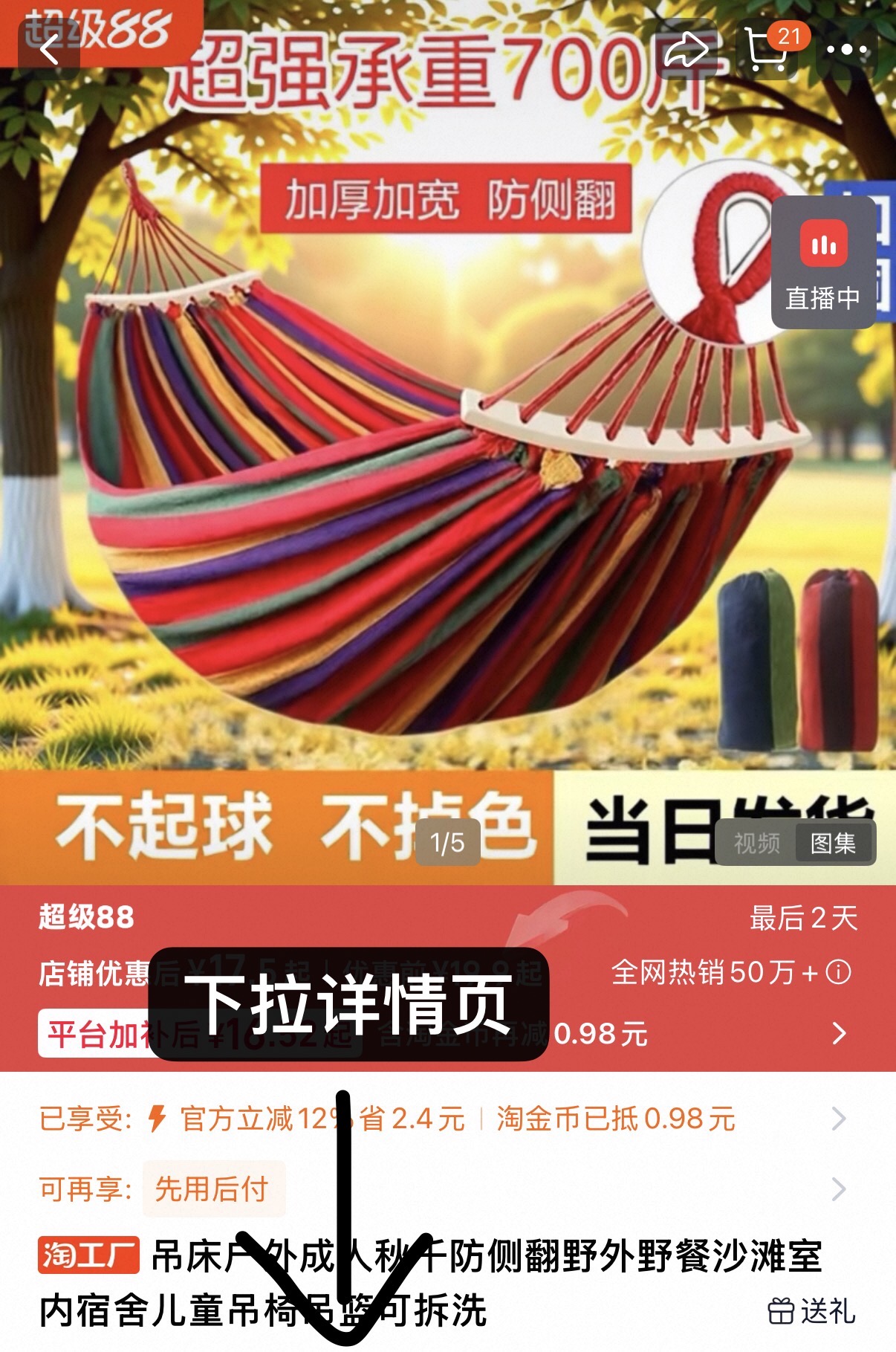The image size is (896, 1352).
Task: Switch to the 图集 tab
Action: pos(833,844)
